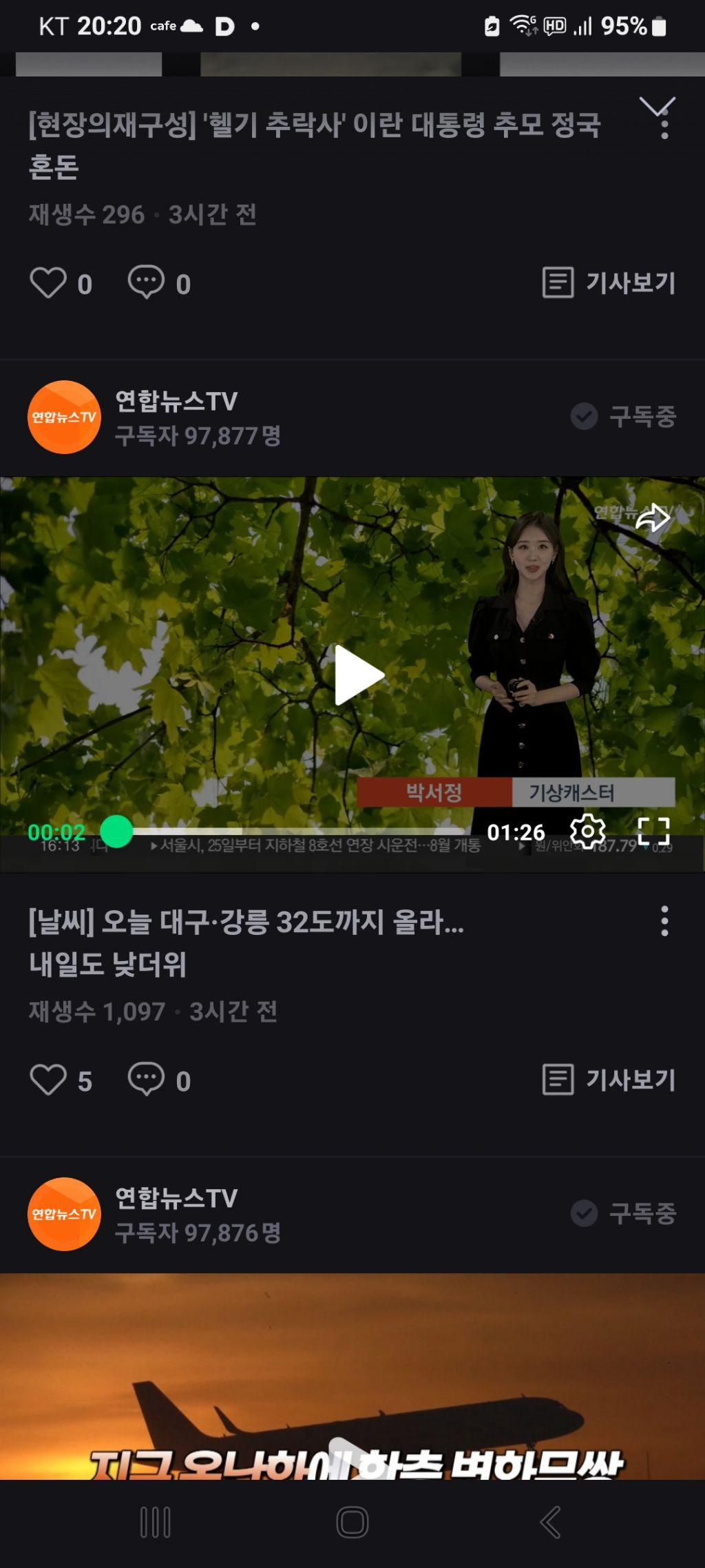The height and width of the screenshot is (1568, 705).
Task: Open recent apps from the navigation bar
Action: [156, 1523]
